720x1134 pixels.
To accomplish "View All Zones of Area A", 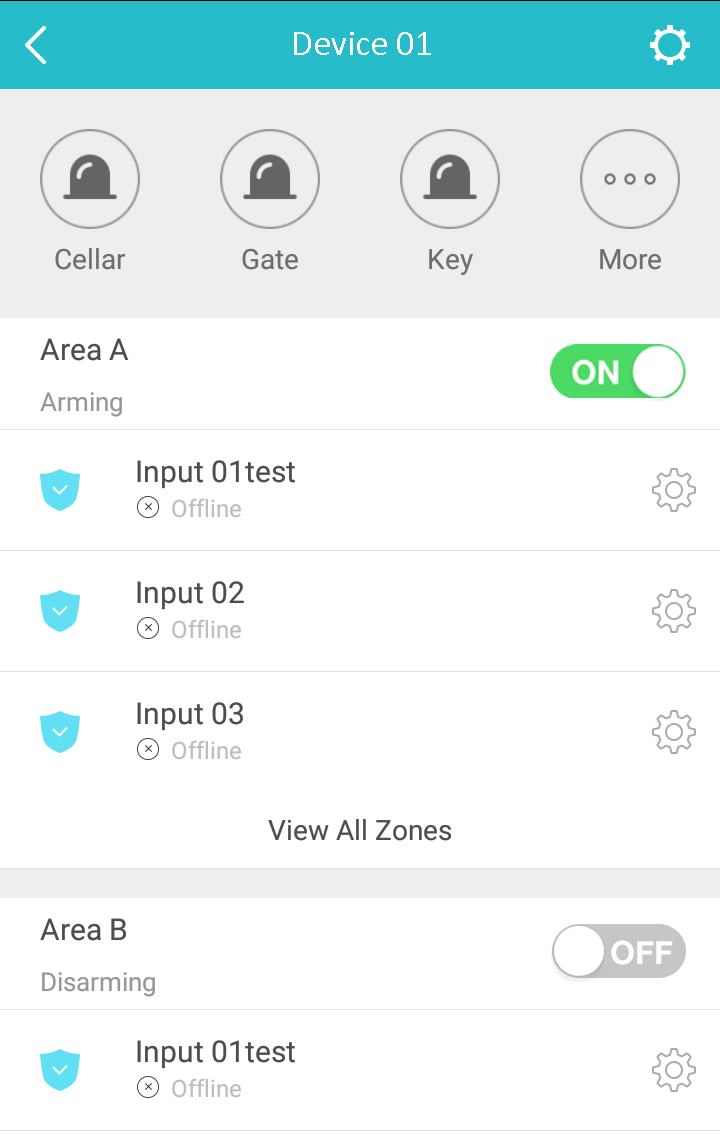I will 360,830.
